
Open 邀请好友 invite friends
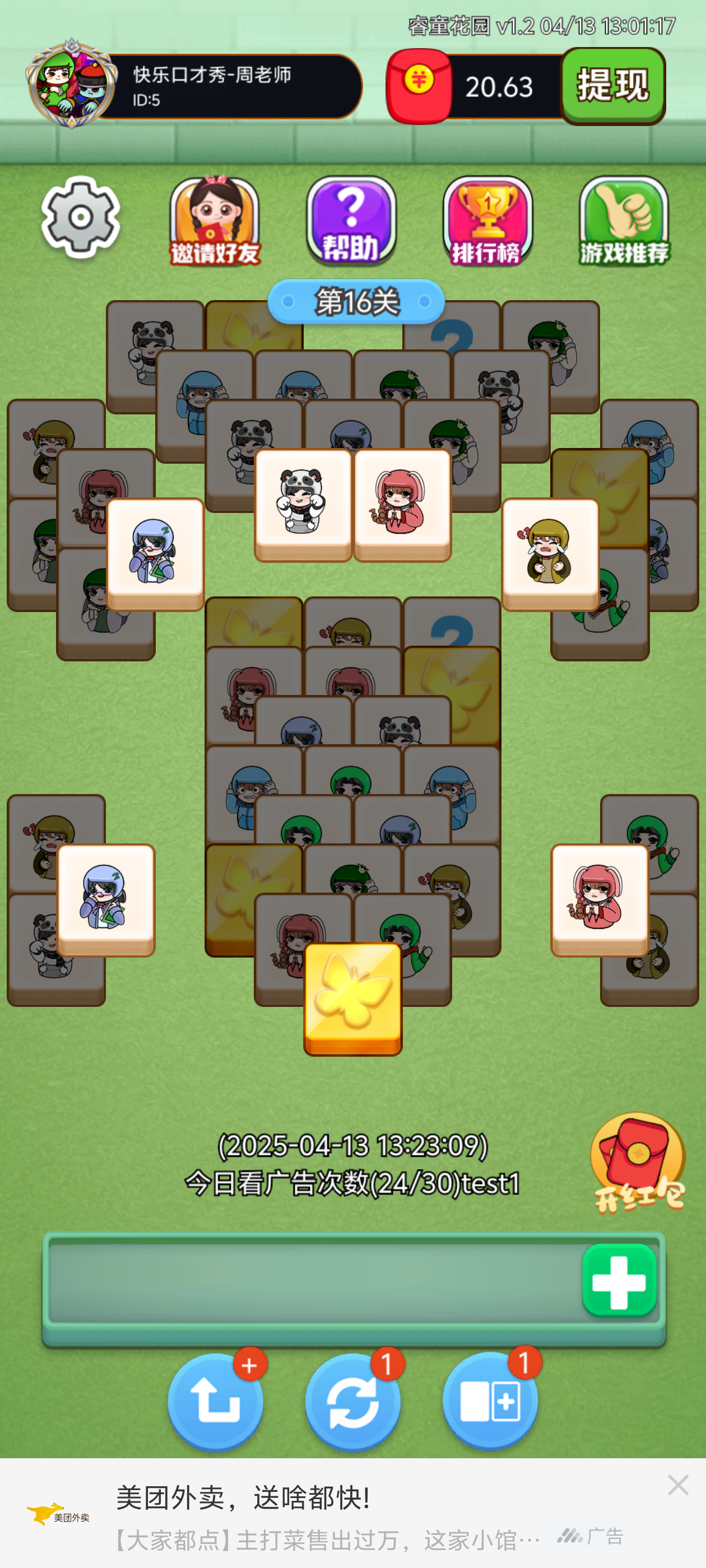[x=215, y=221]
